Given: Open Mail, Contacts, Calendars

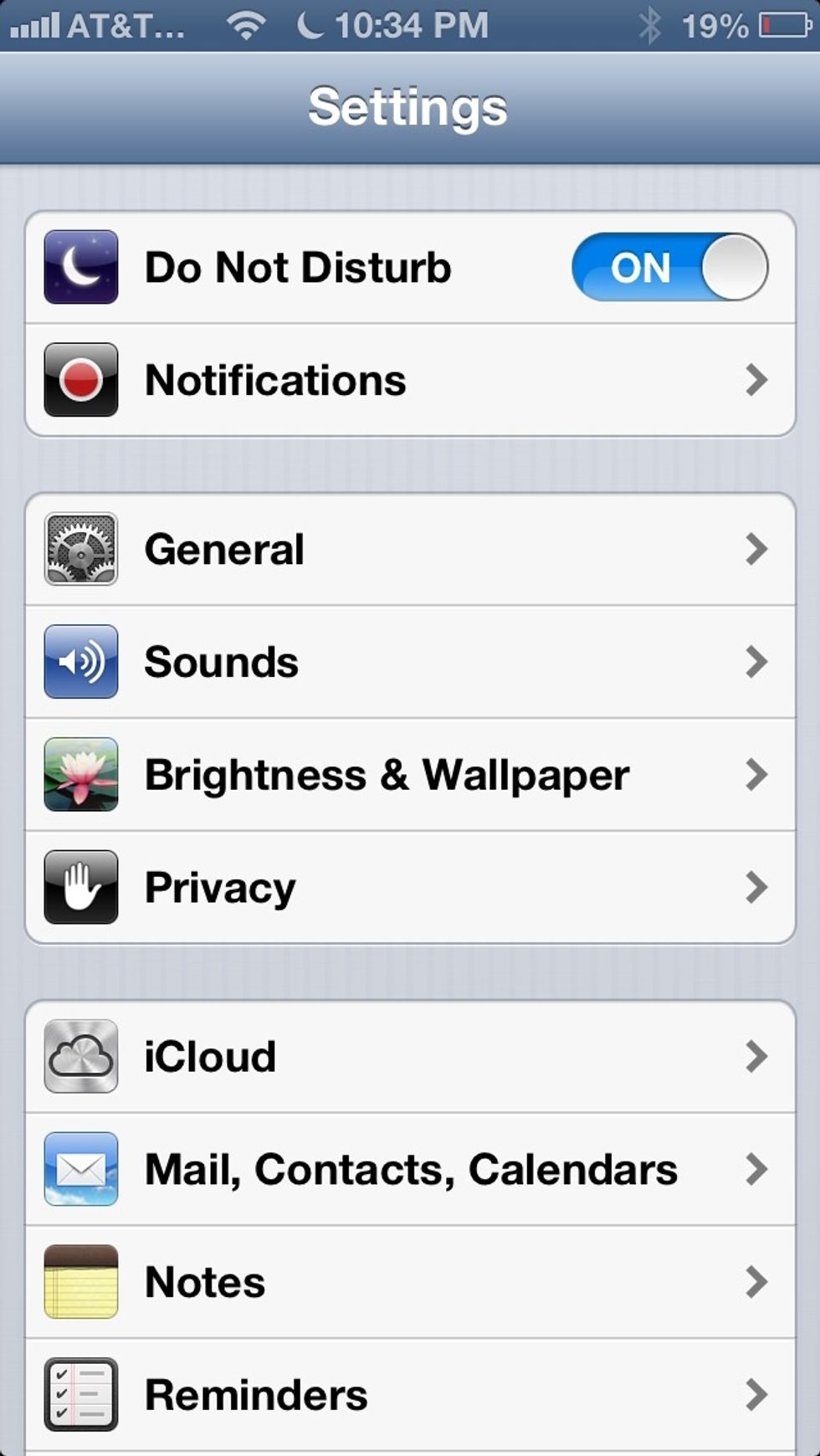Looking at the screenshot, I should (410, 1169).
